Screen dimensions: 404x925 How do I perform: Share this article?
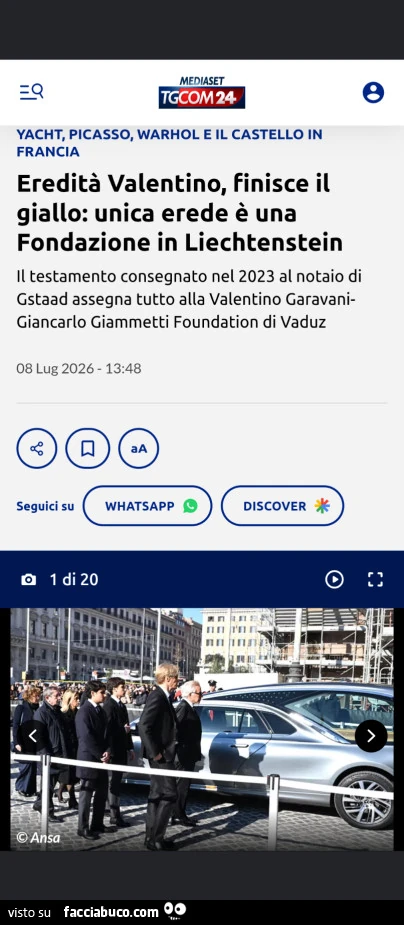(x=37, y=448)
